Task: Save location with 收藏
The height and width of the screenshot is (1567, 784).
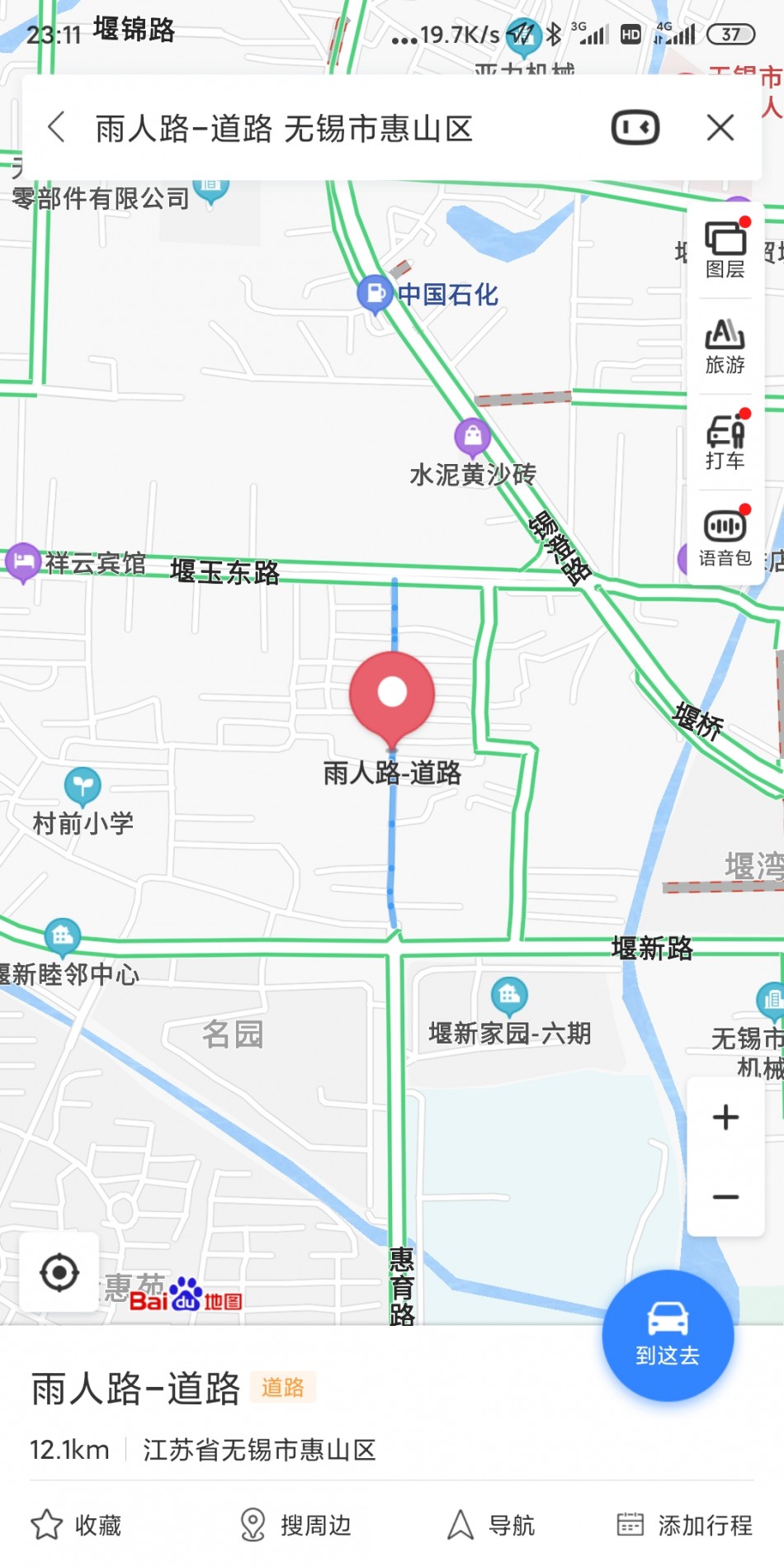Action: [76, 1525]
